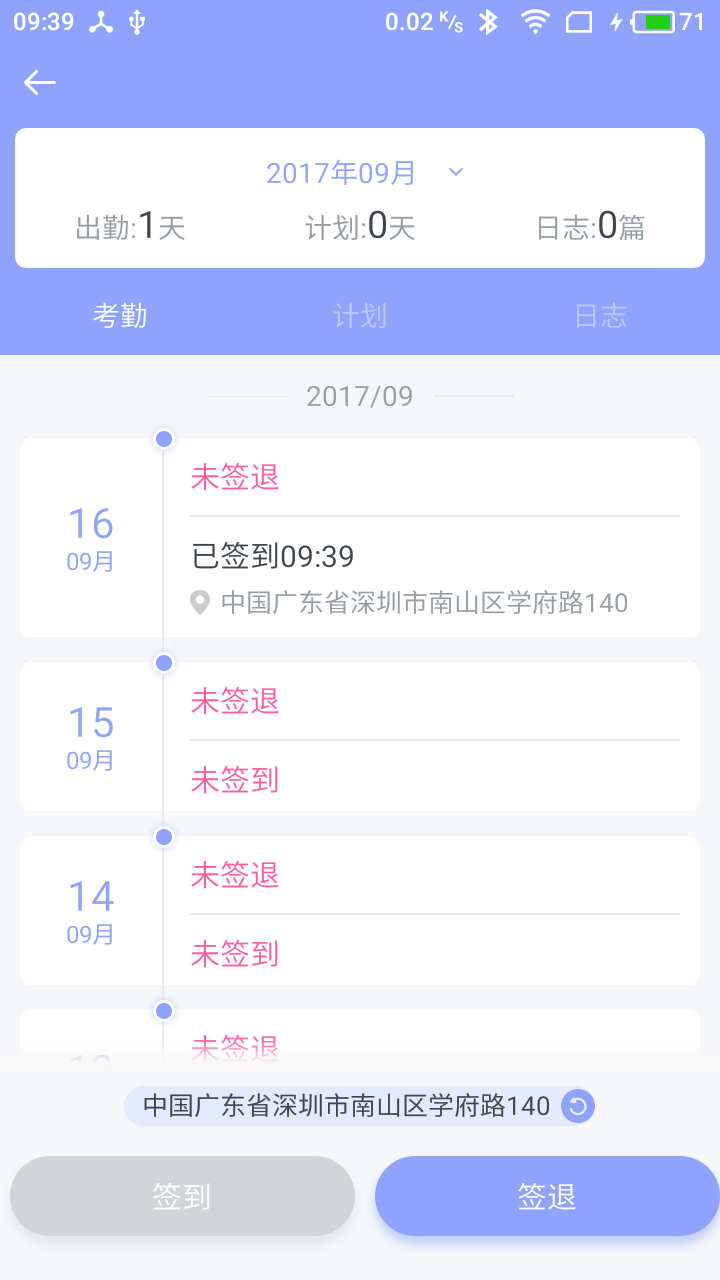Image resolution: width=720 pixels, height=1280 pixels.
Task: Switch to the 日志 tab
Action: pyautogui.click(x=599, y=315)
